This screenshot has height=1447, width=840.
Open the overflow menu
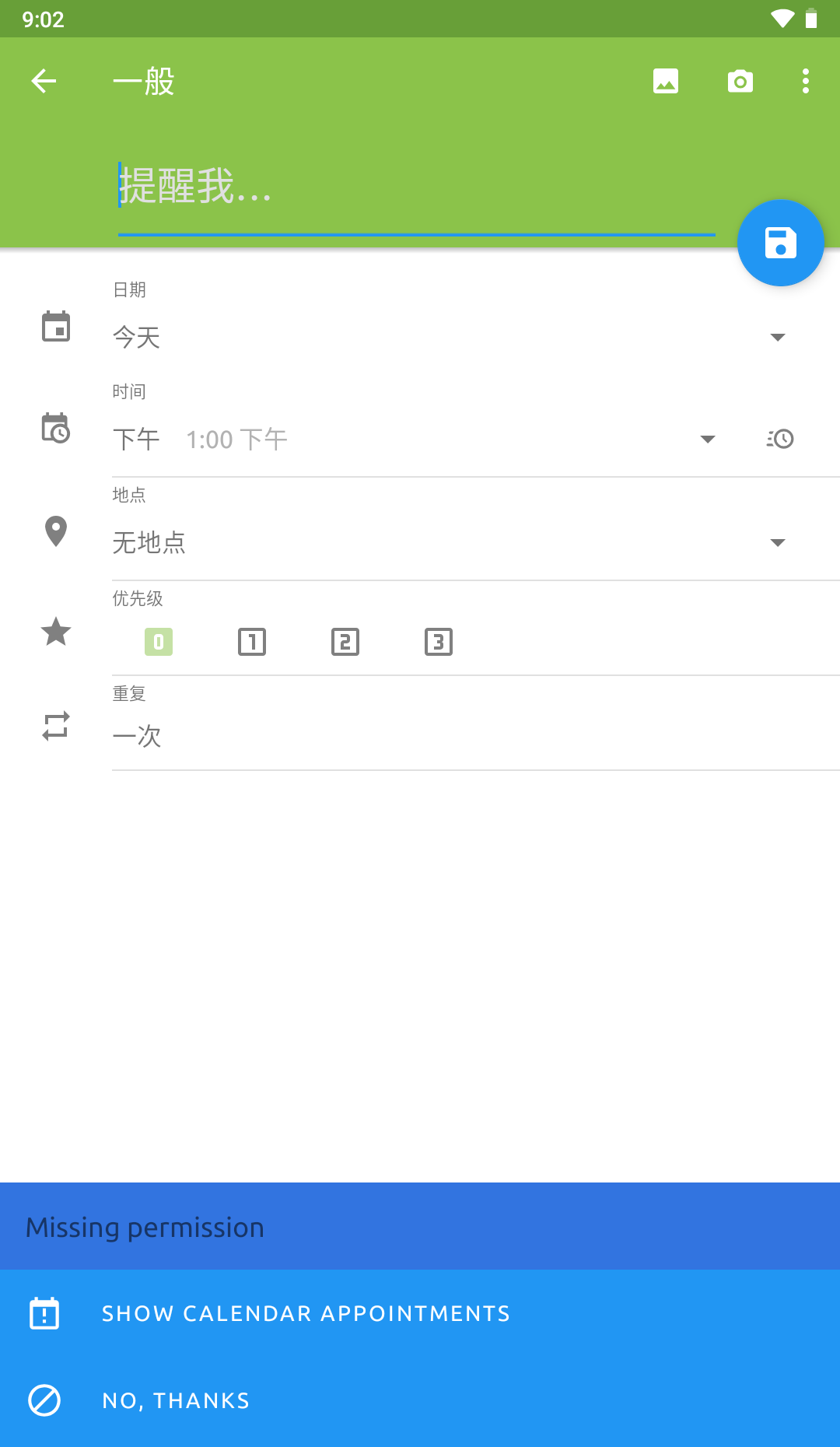[x=806, y=81]
